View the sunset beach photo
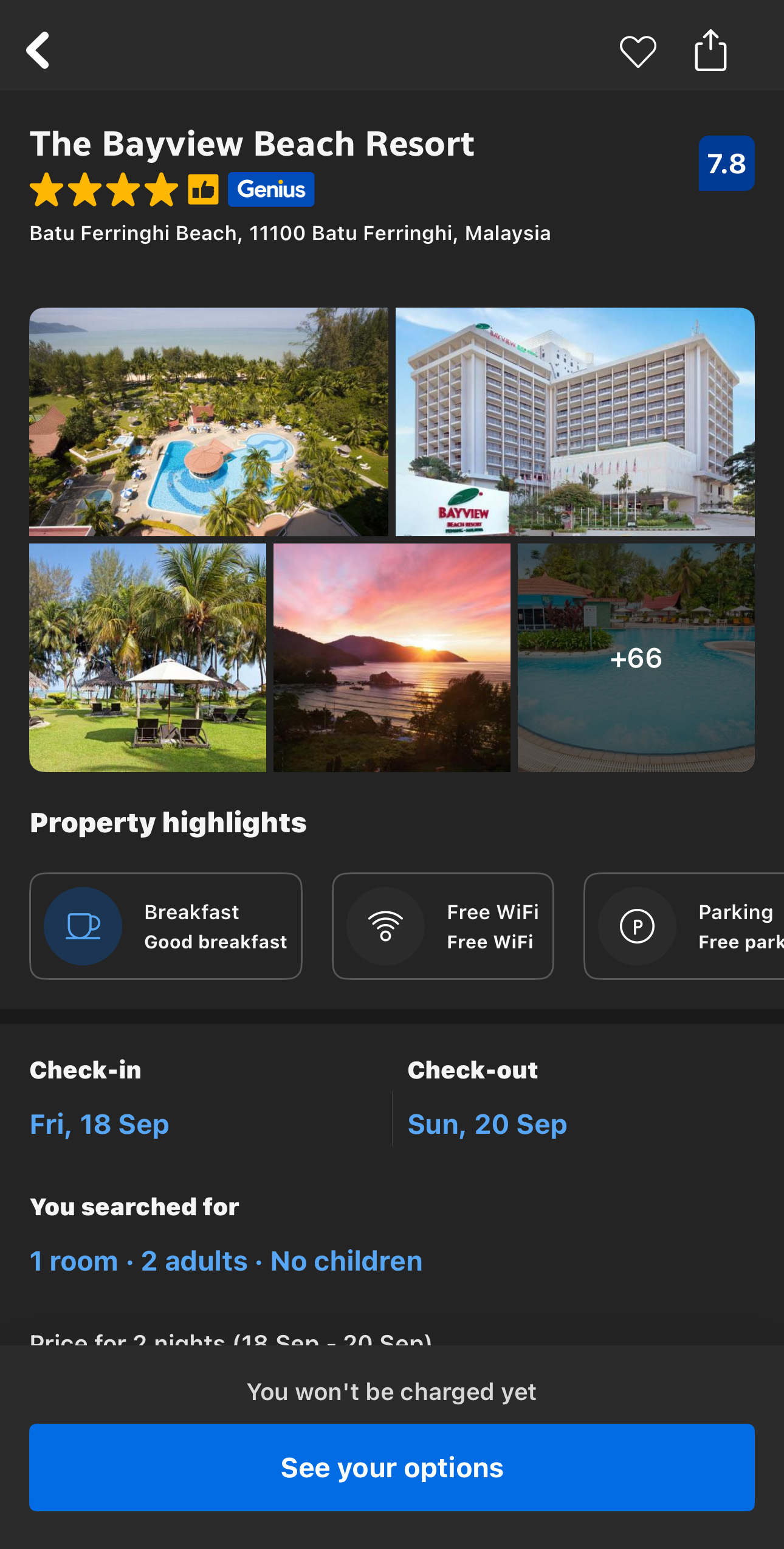 coord(392,658)
